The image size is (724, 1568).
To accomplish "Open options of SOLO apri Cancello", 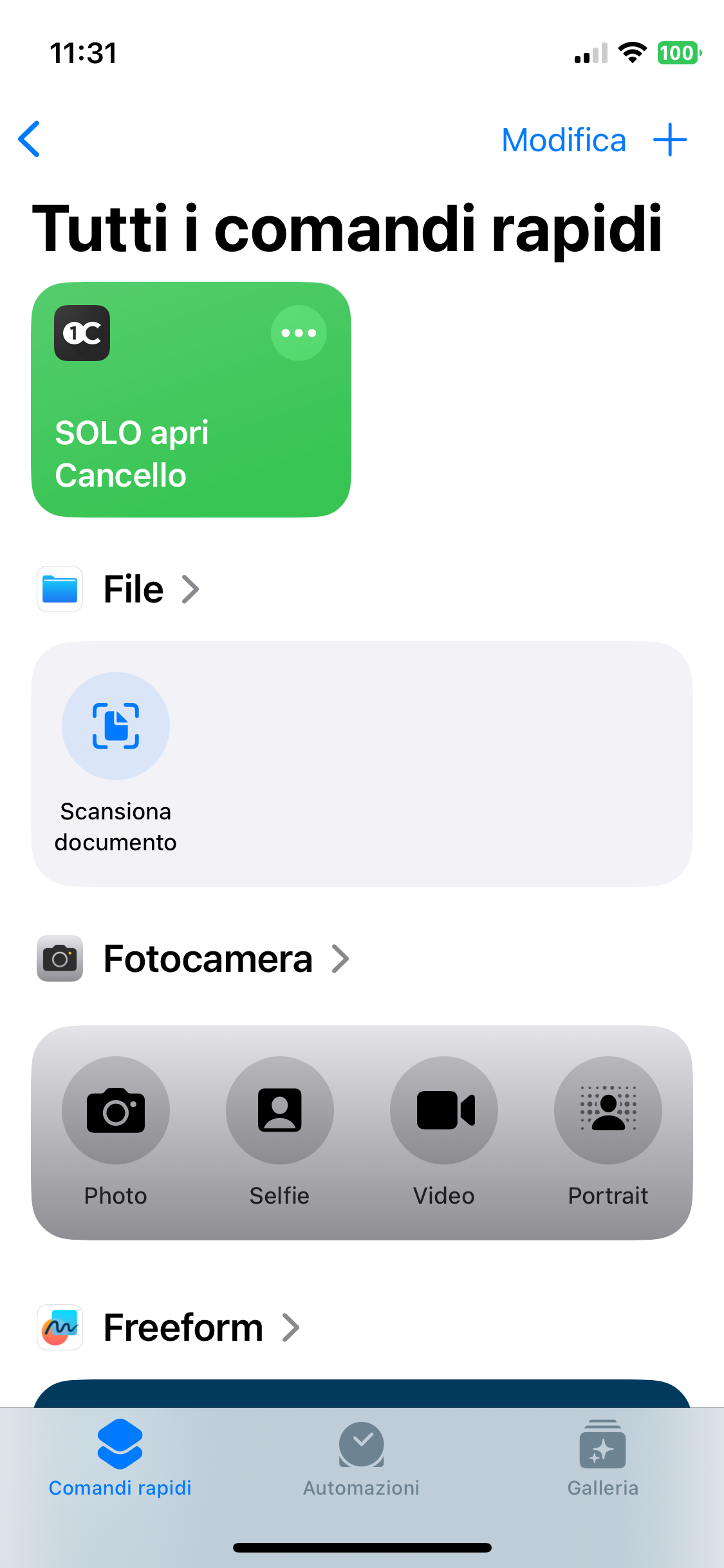I will pos(299,333).
